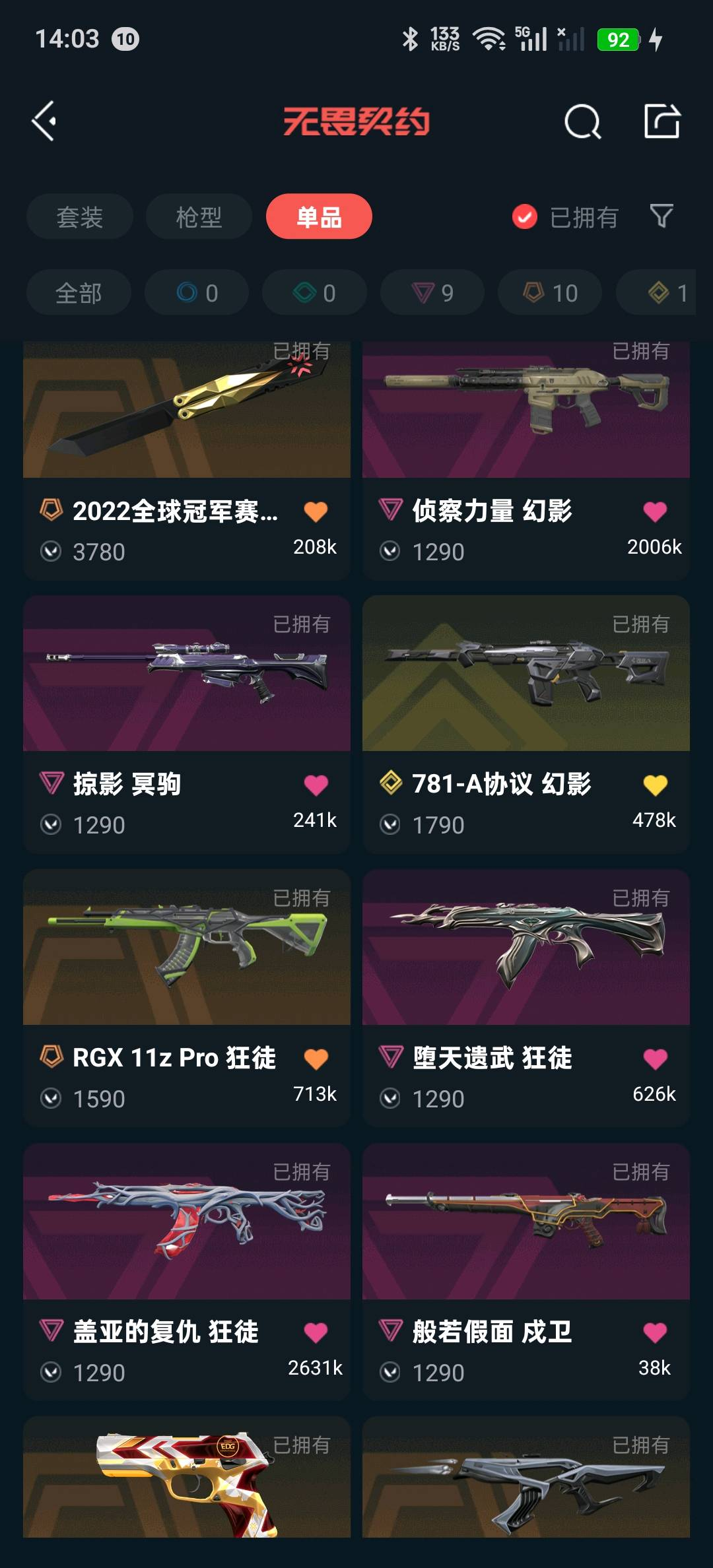Tap the 单品 tab button
713x1568 pixels.
(319, 216)
